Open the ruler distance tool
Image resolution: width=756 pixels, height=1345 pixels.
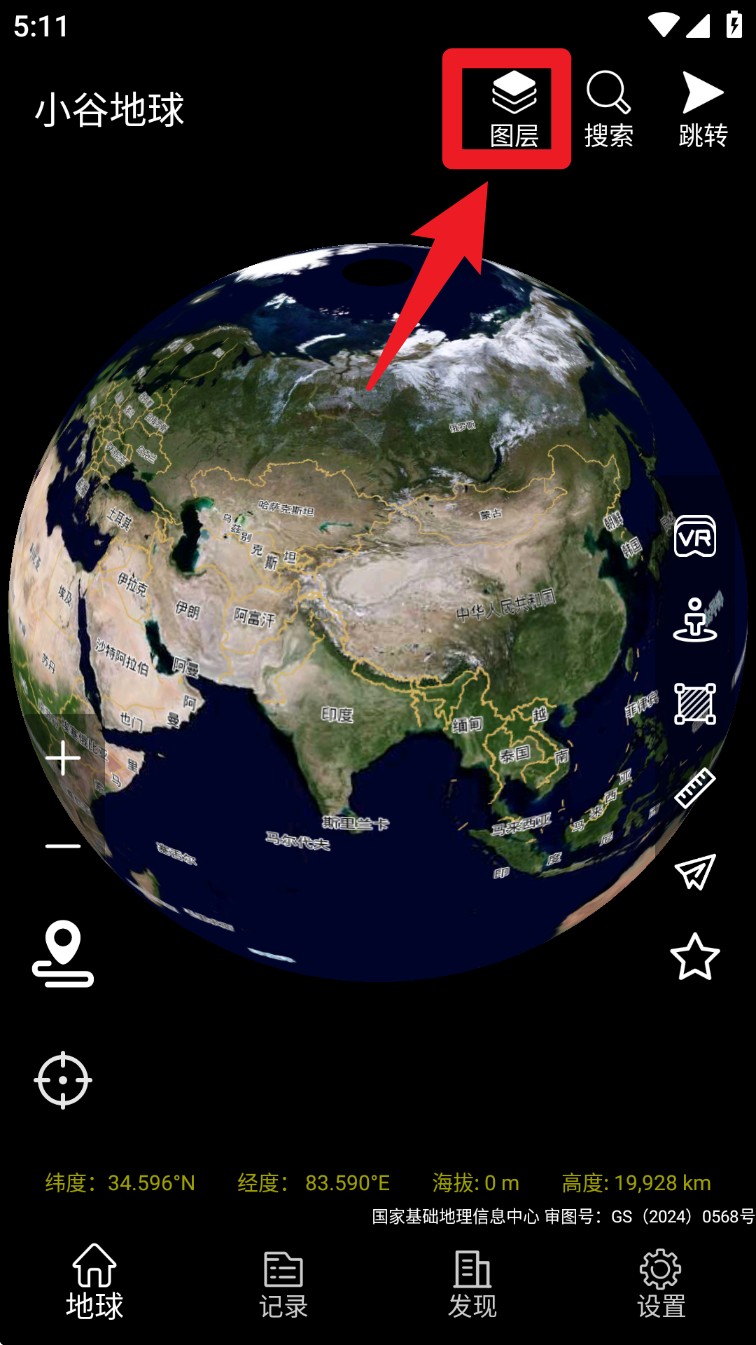point(695,788)
